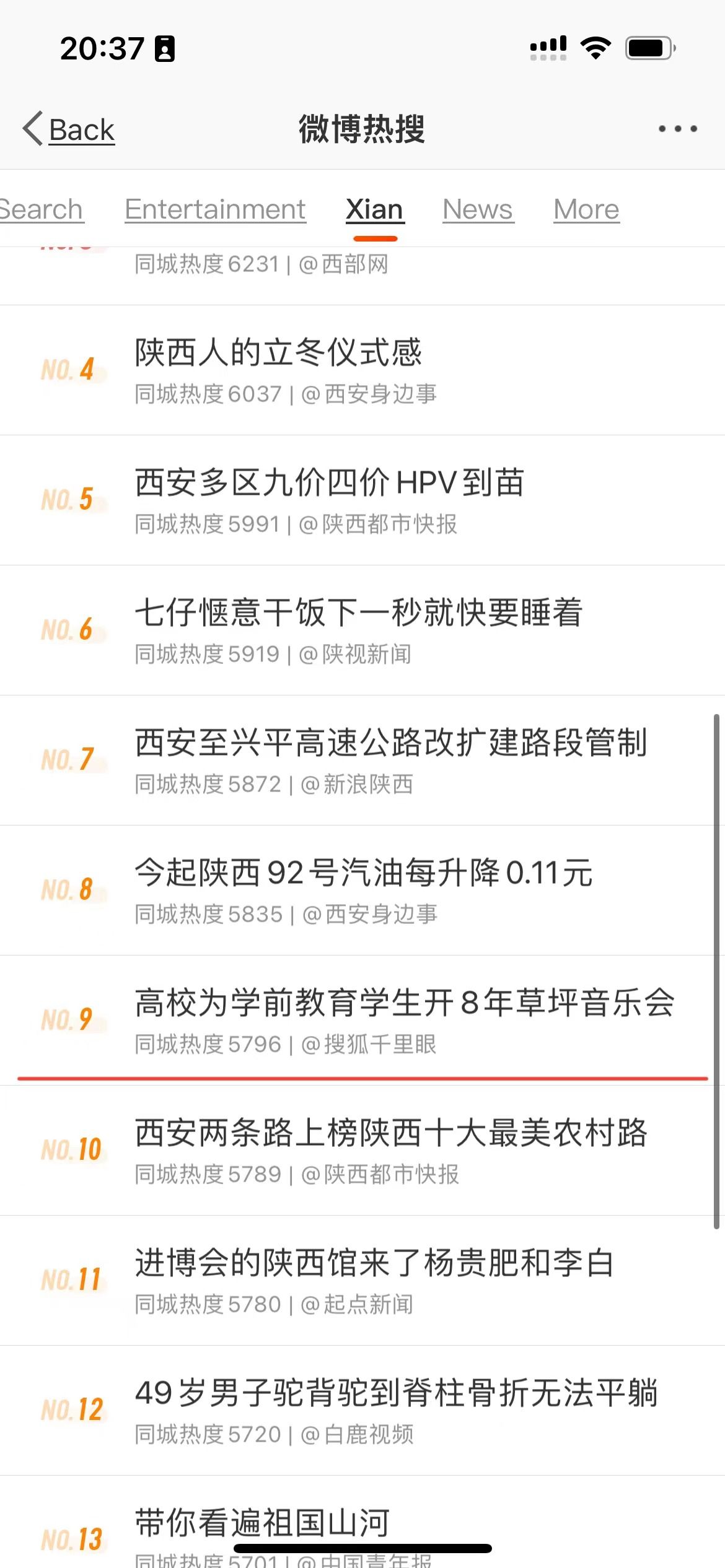
Task: Switch to the Search tab
Action: [x=41, y=209]
